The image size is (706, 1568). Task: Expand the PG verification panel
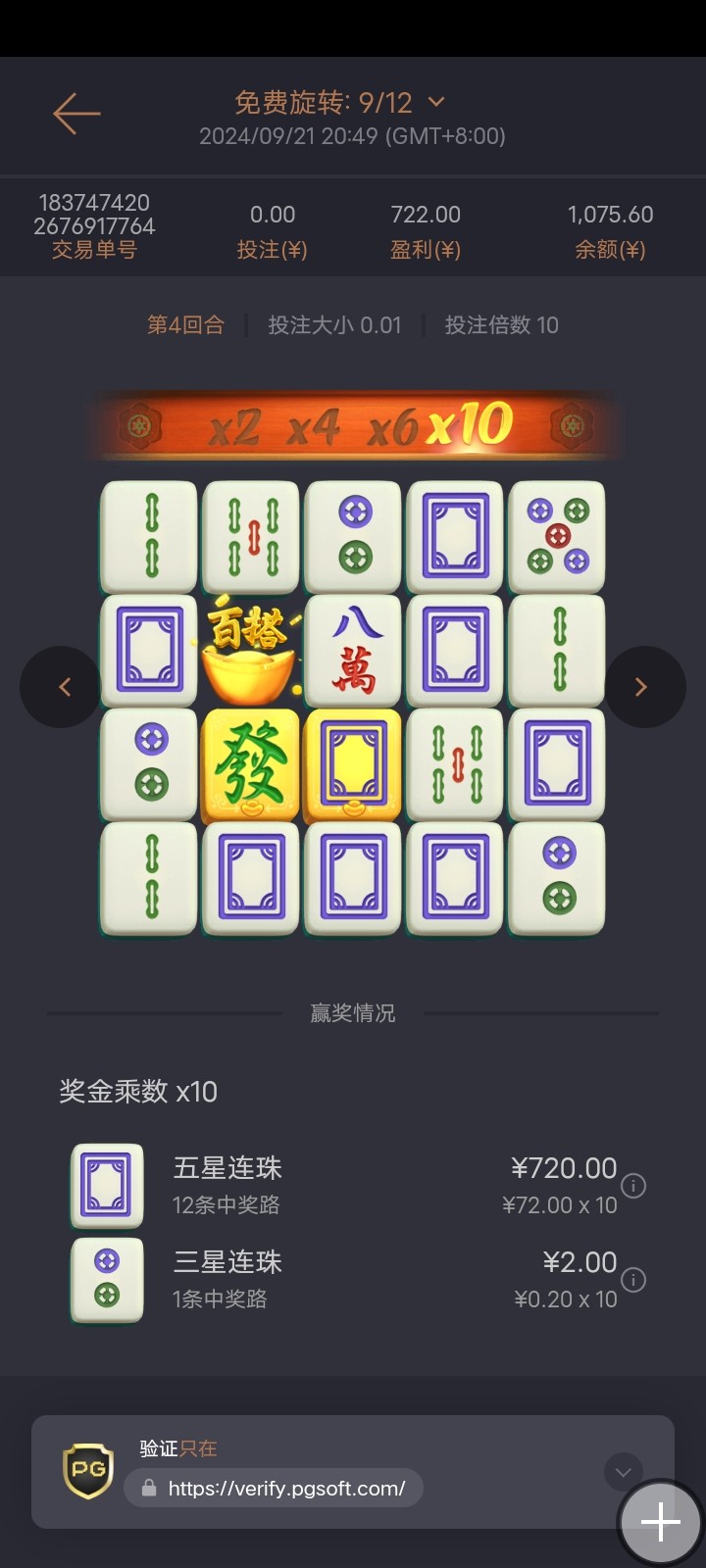[x=622, y=1471]
